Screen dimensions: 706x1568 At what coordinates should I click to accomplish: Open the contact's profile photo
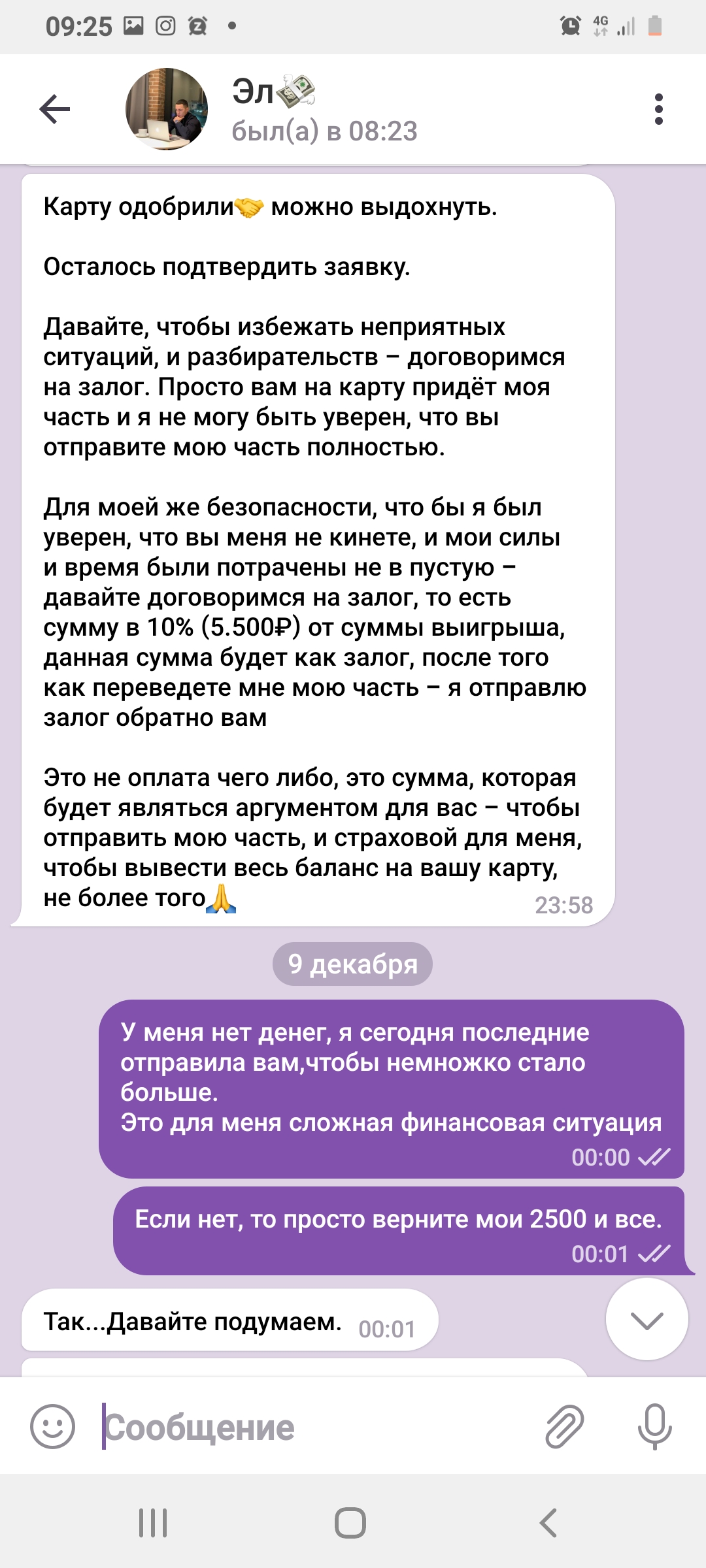click(167, 109)
